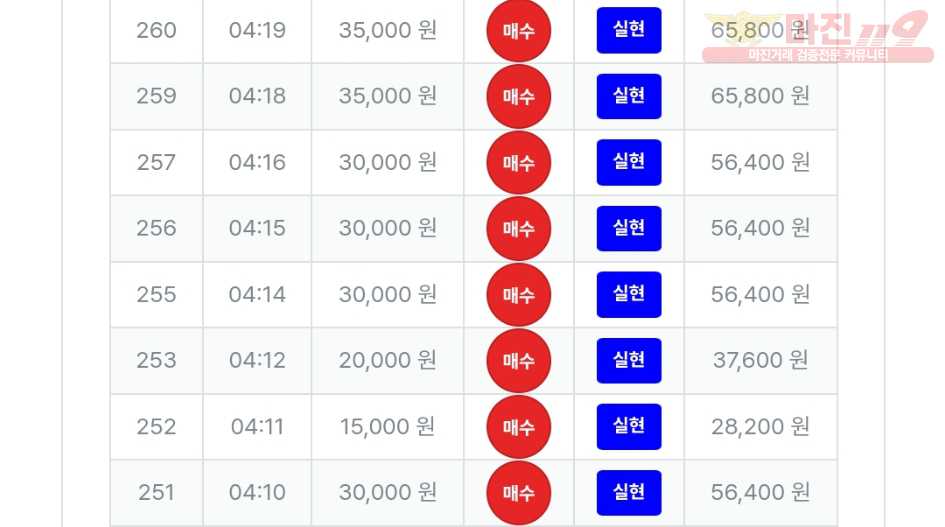Select 실현 on the 15,000 원 row 252
Screen dimensions: 945x527
(x=629, y=426)
